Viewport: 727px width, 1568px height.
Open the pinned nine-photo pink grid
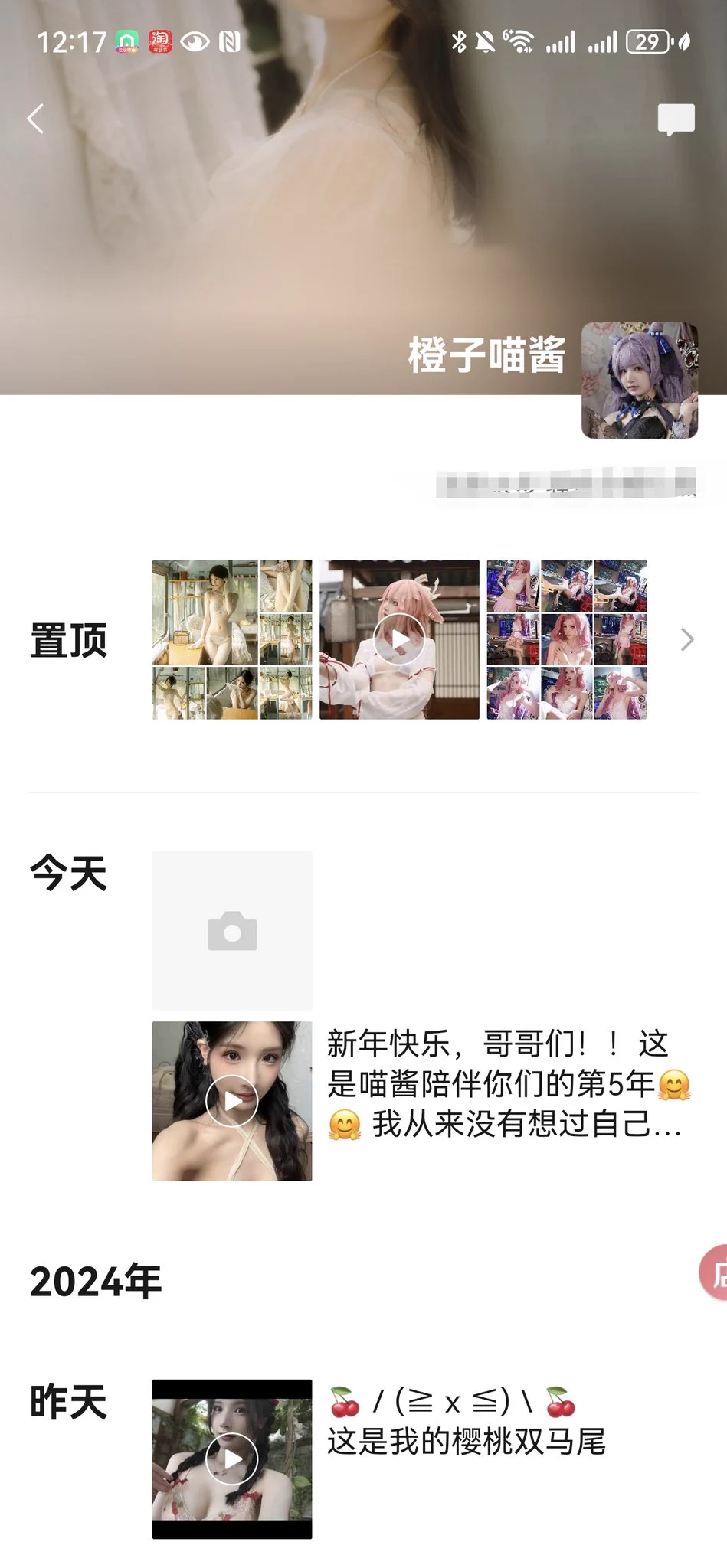(567, 639)
